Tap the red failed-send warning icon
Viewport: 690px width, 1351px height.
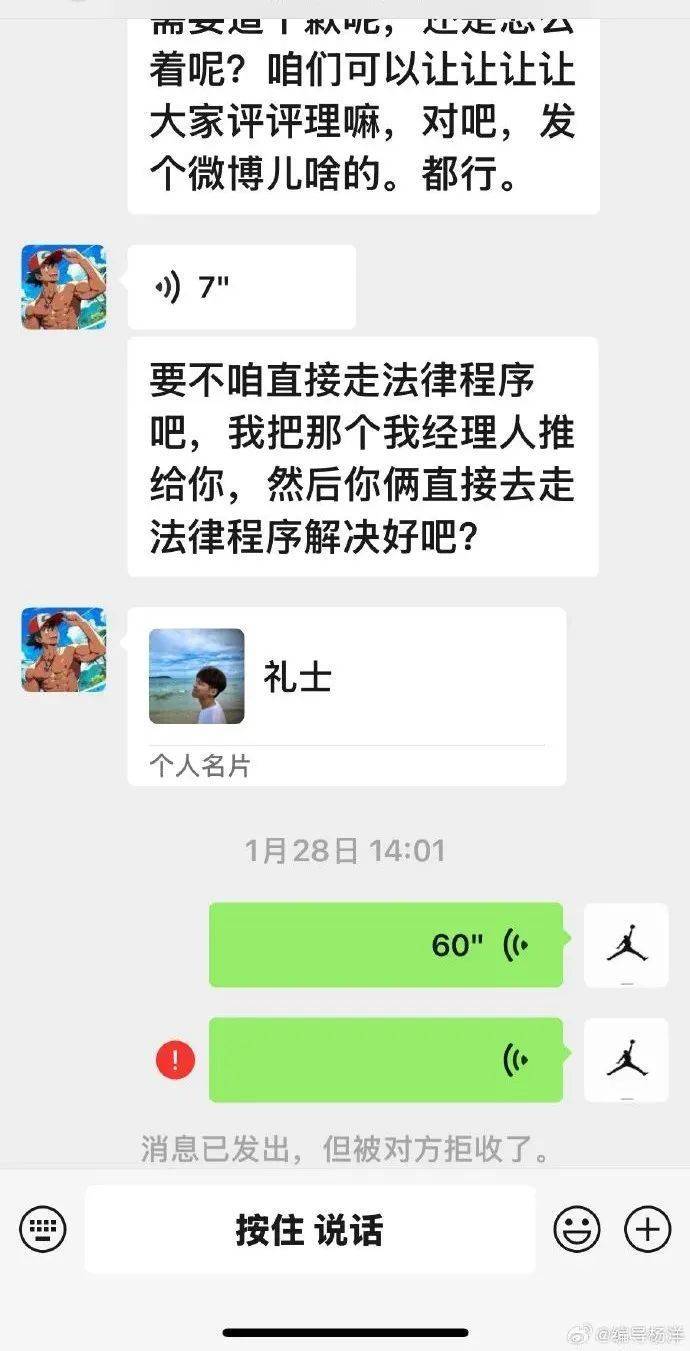coord(176,1060)
